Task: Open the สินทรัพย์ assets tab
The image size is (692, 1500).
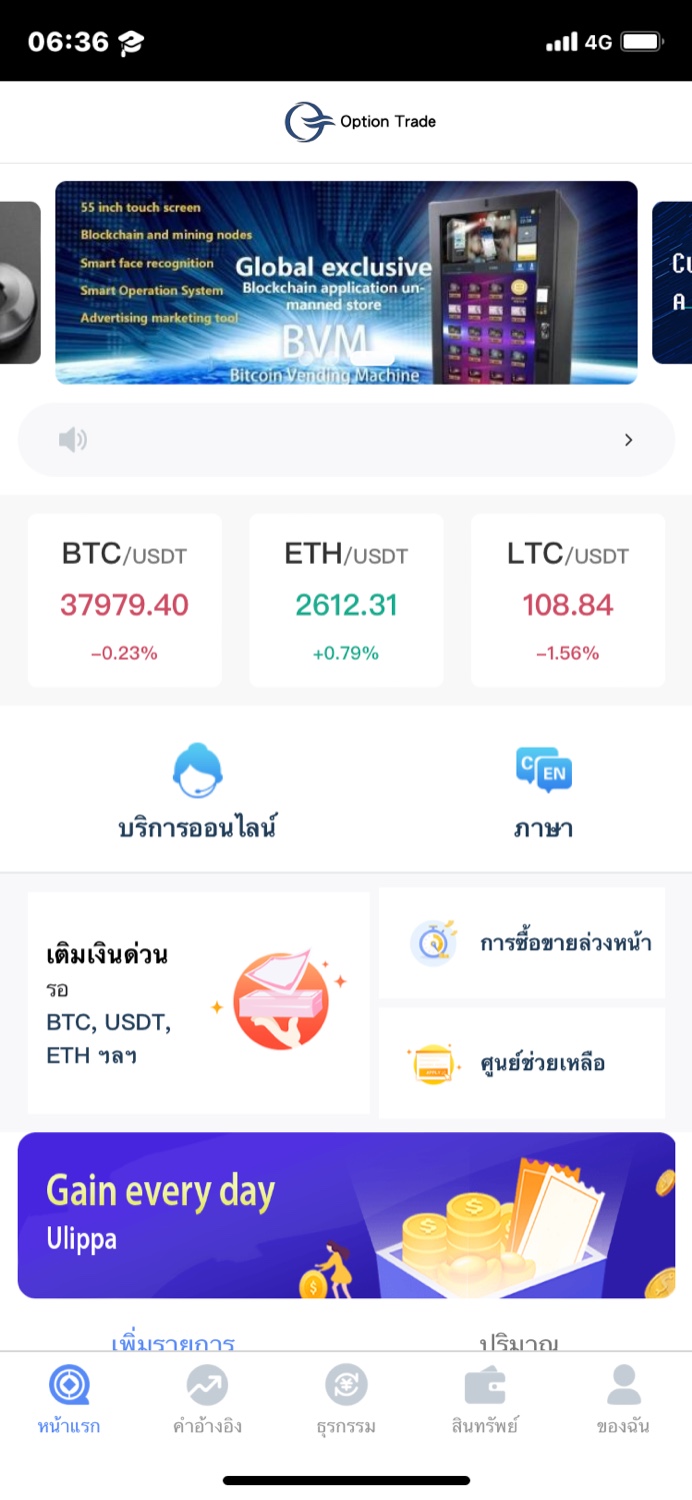Action: (x=485, y=1400)
